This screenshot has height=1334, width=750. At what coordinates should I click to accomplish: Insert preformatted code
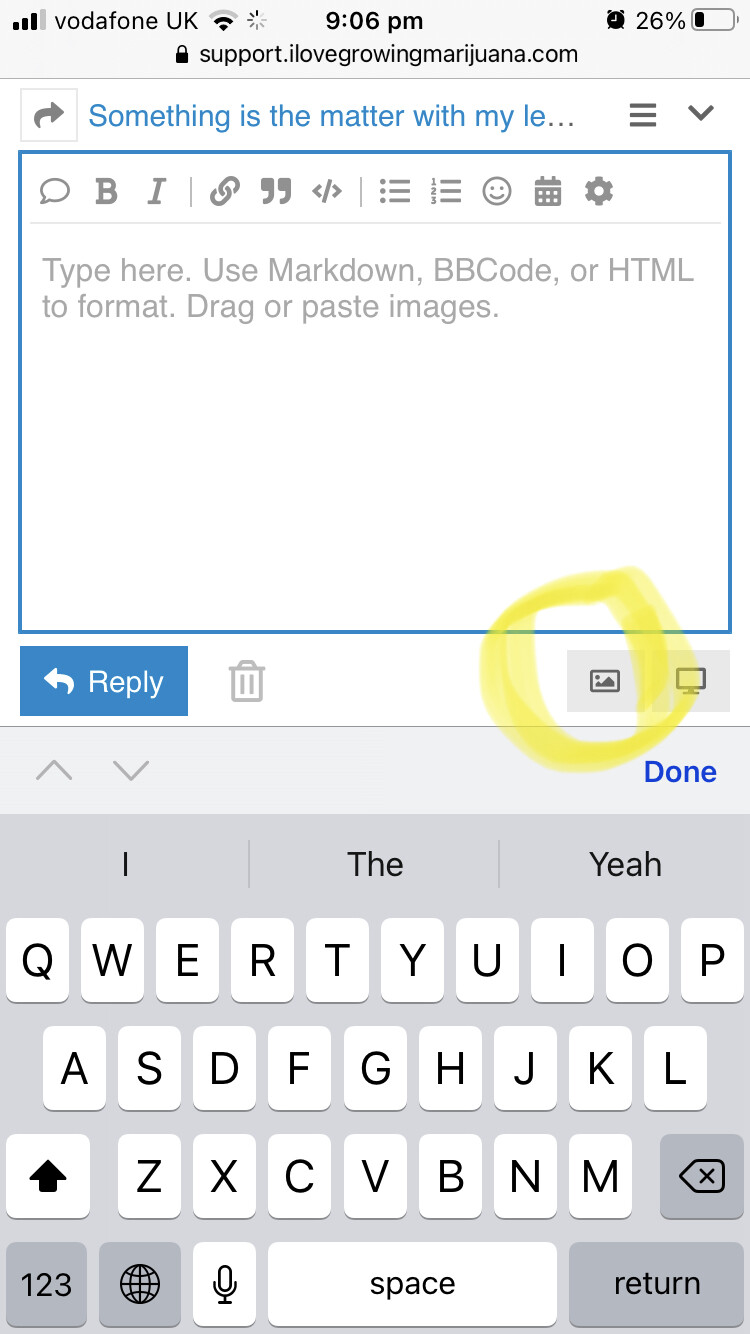327,190
